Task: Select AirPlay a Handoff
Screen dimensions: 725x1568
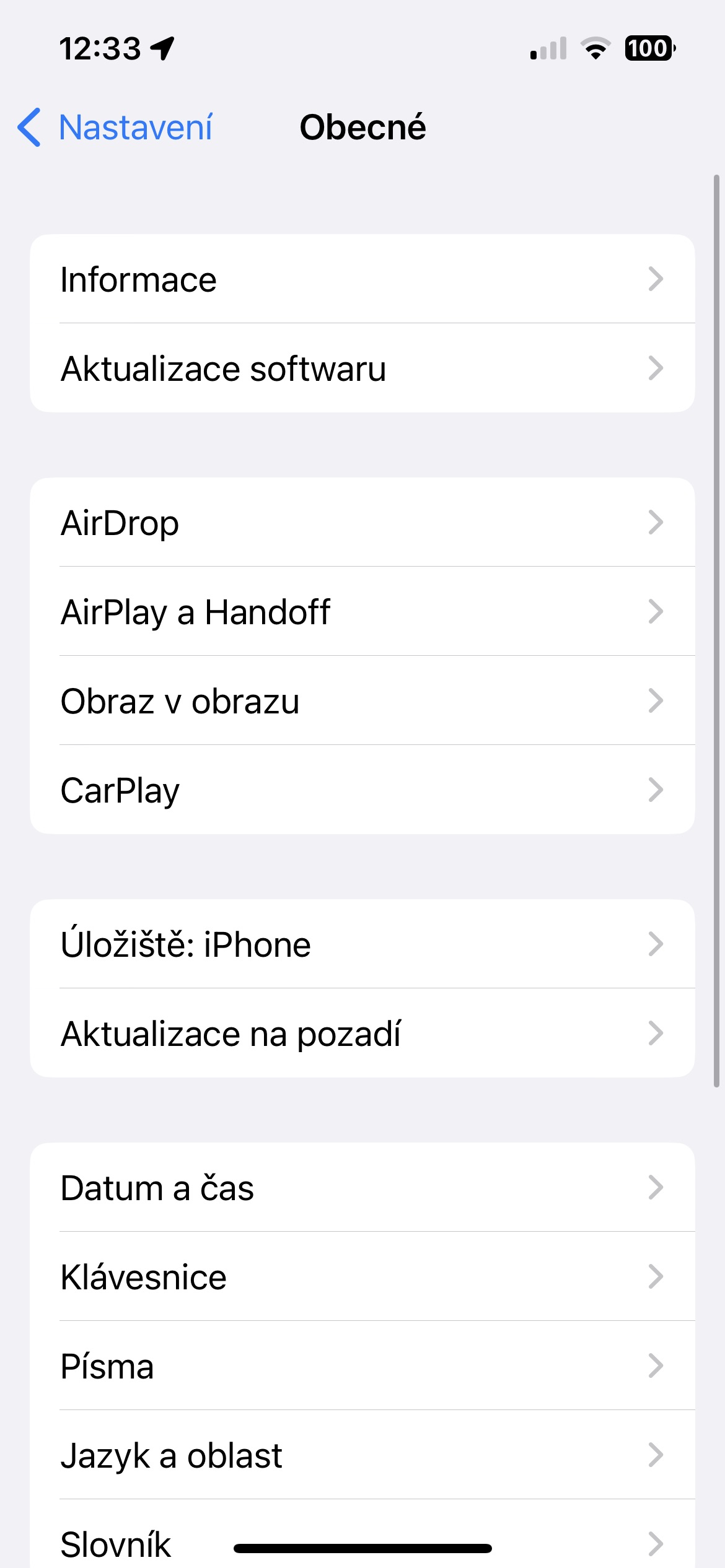Action: pyautogui.click(x=362, y=611)
